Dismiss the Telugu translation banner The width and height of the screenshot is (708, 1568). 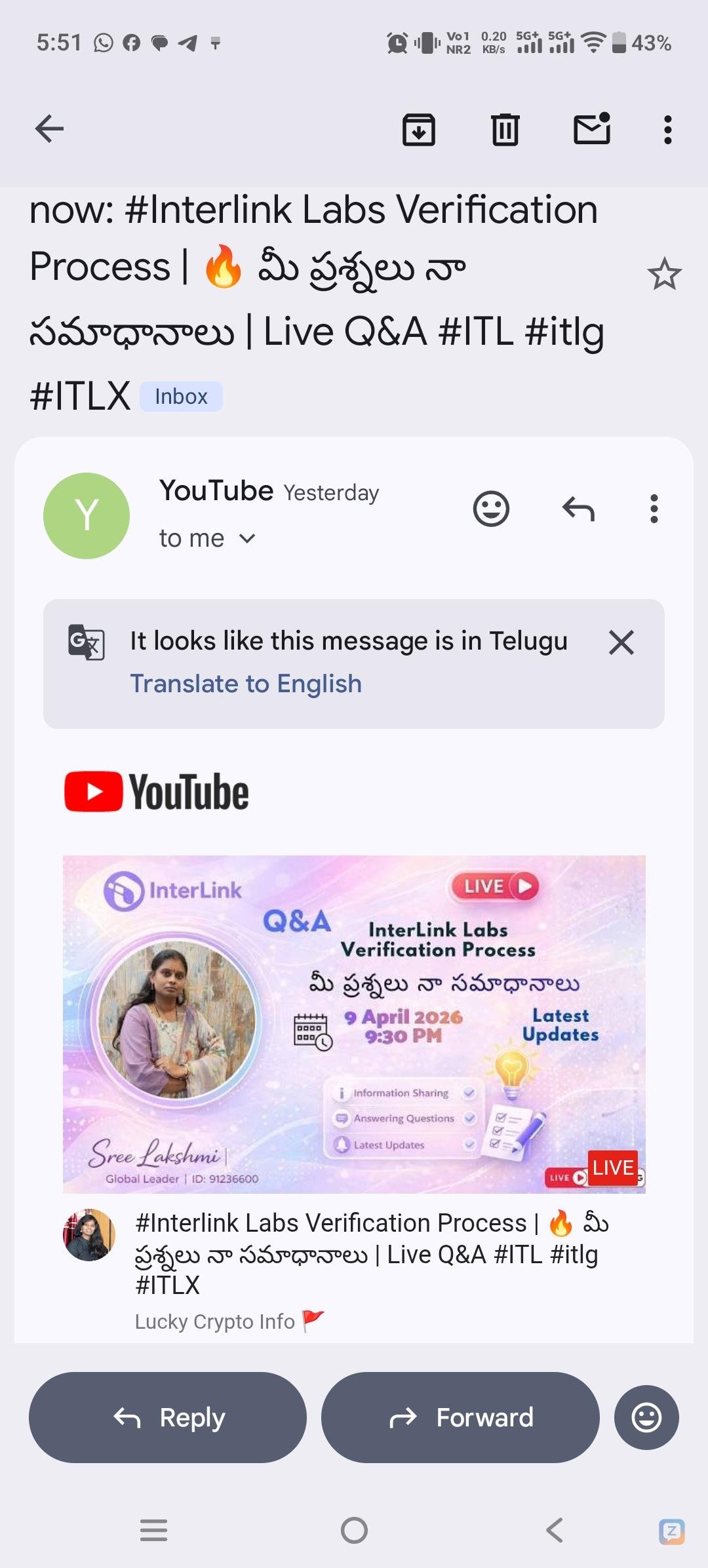621,642
